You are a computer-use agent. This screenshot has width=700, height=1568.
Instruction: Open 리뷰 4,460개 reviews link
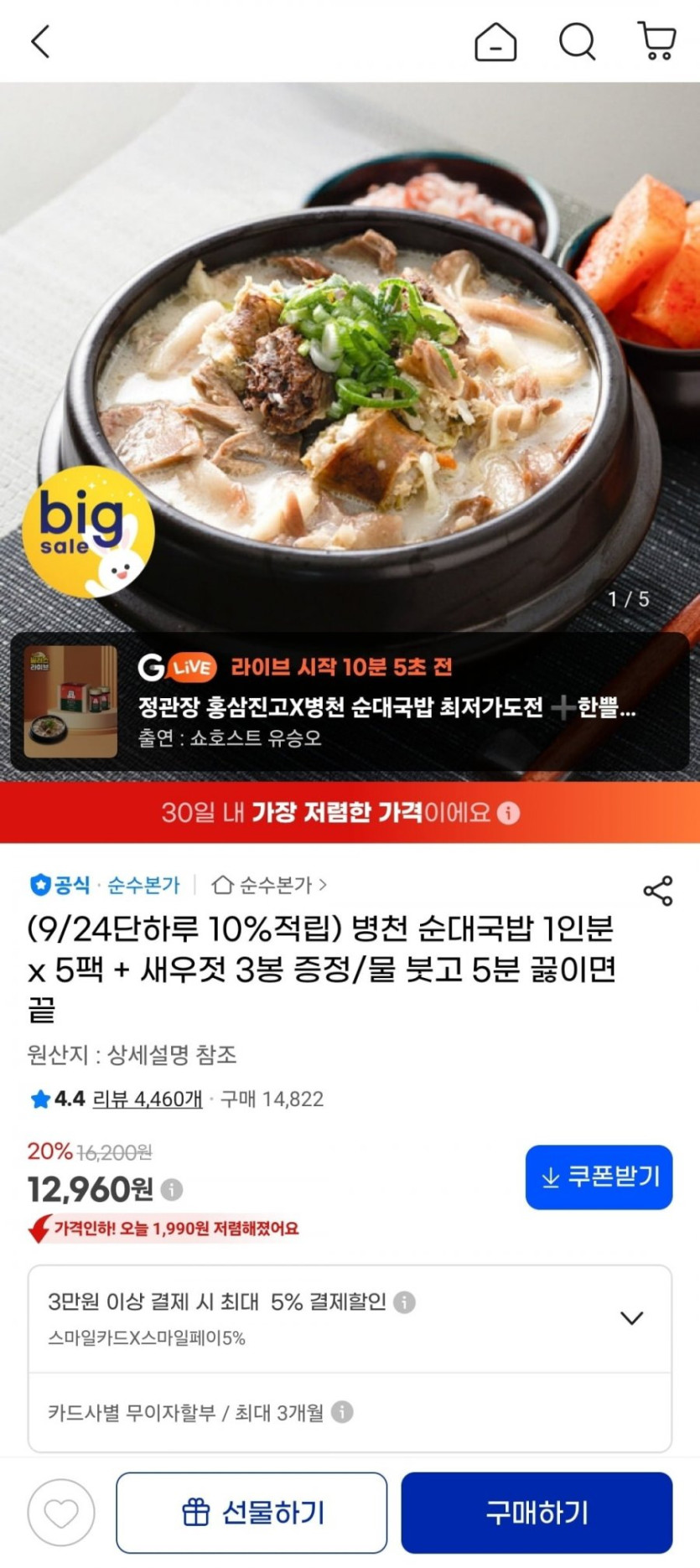pos(148,1099)
